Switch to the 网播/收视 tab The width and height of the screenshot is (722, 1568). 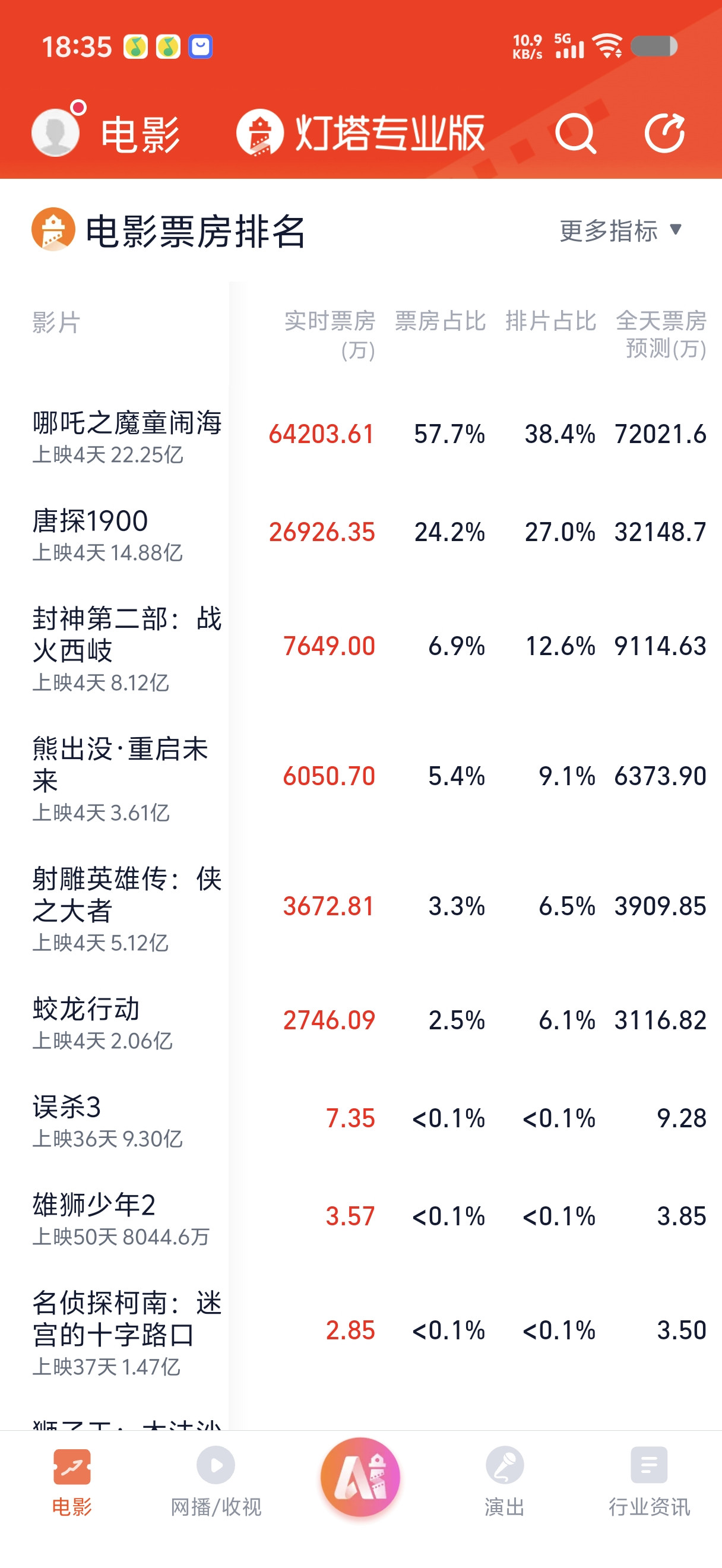[x=216, y=1480]
